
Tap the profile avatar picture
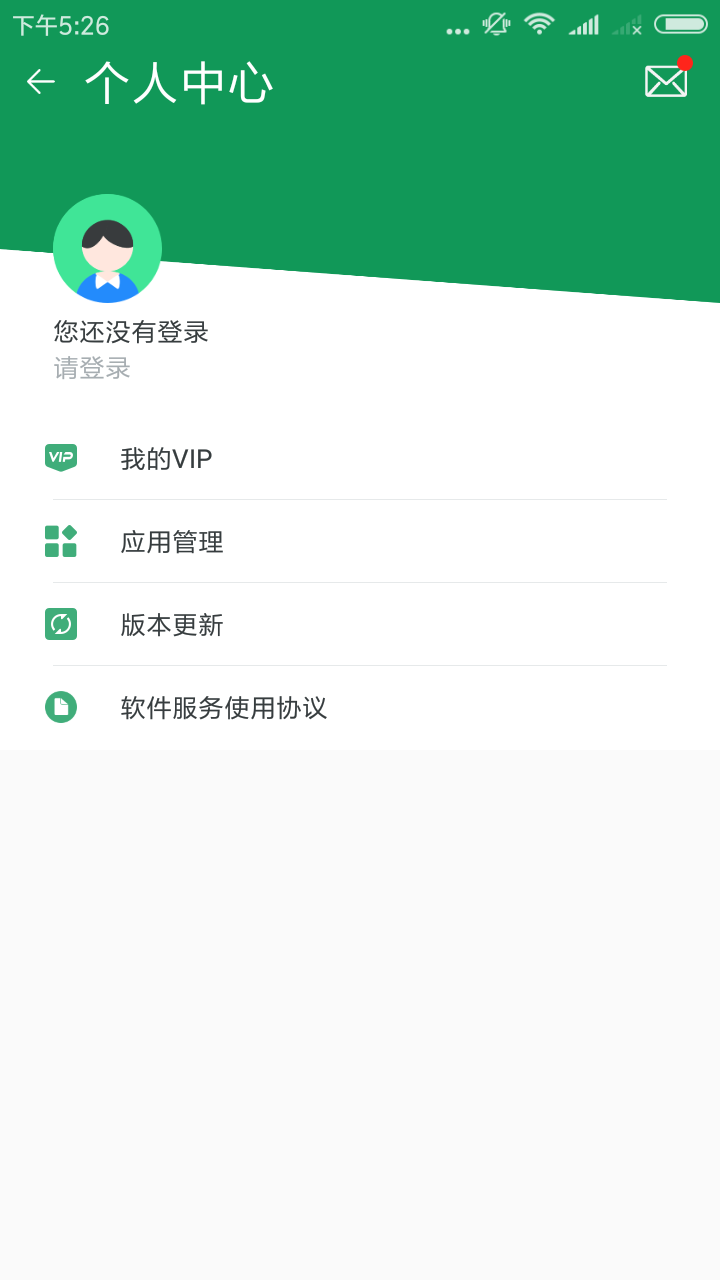tap(107, 249)
